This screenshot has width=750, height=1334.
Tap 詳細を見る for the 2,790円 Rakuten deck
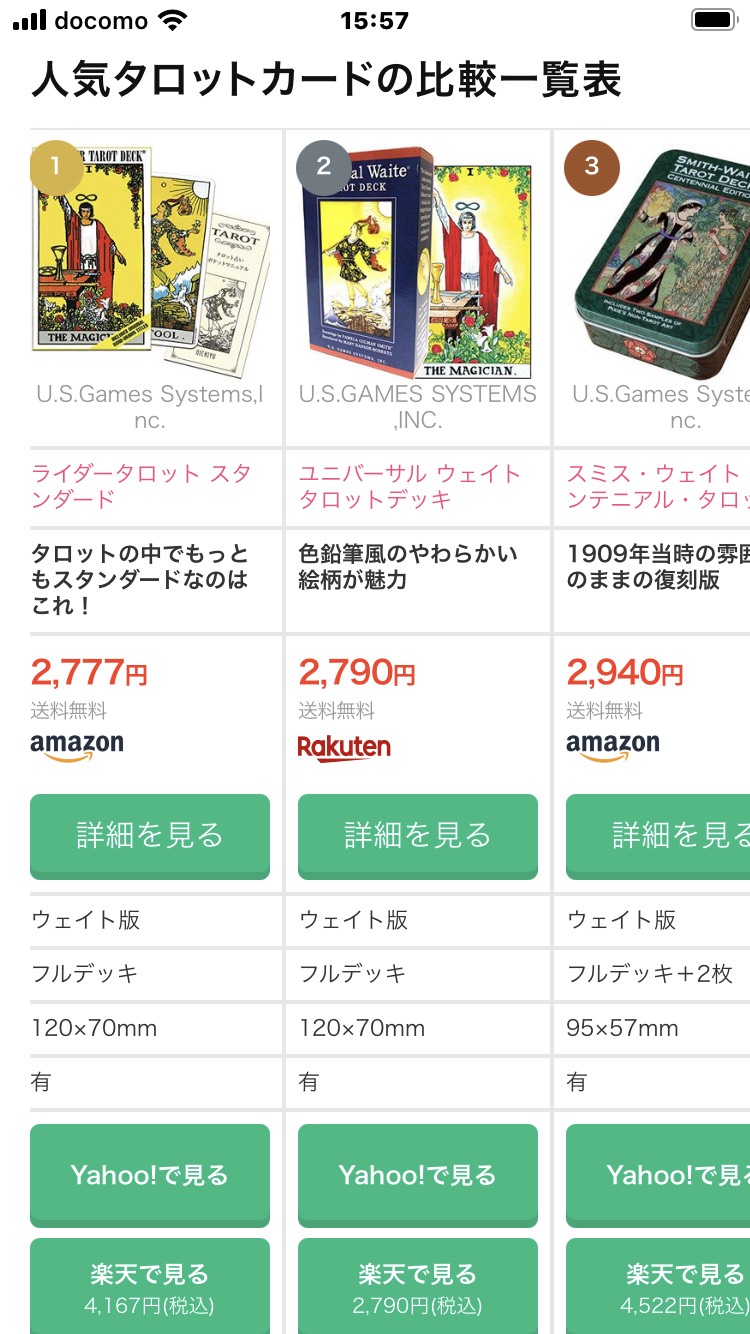point(418,836)
